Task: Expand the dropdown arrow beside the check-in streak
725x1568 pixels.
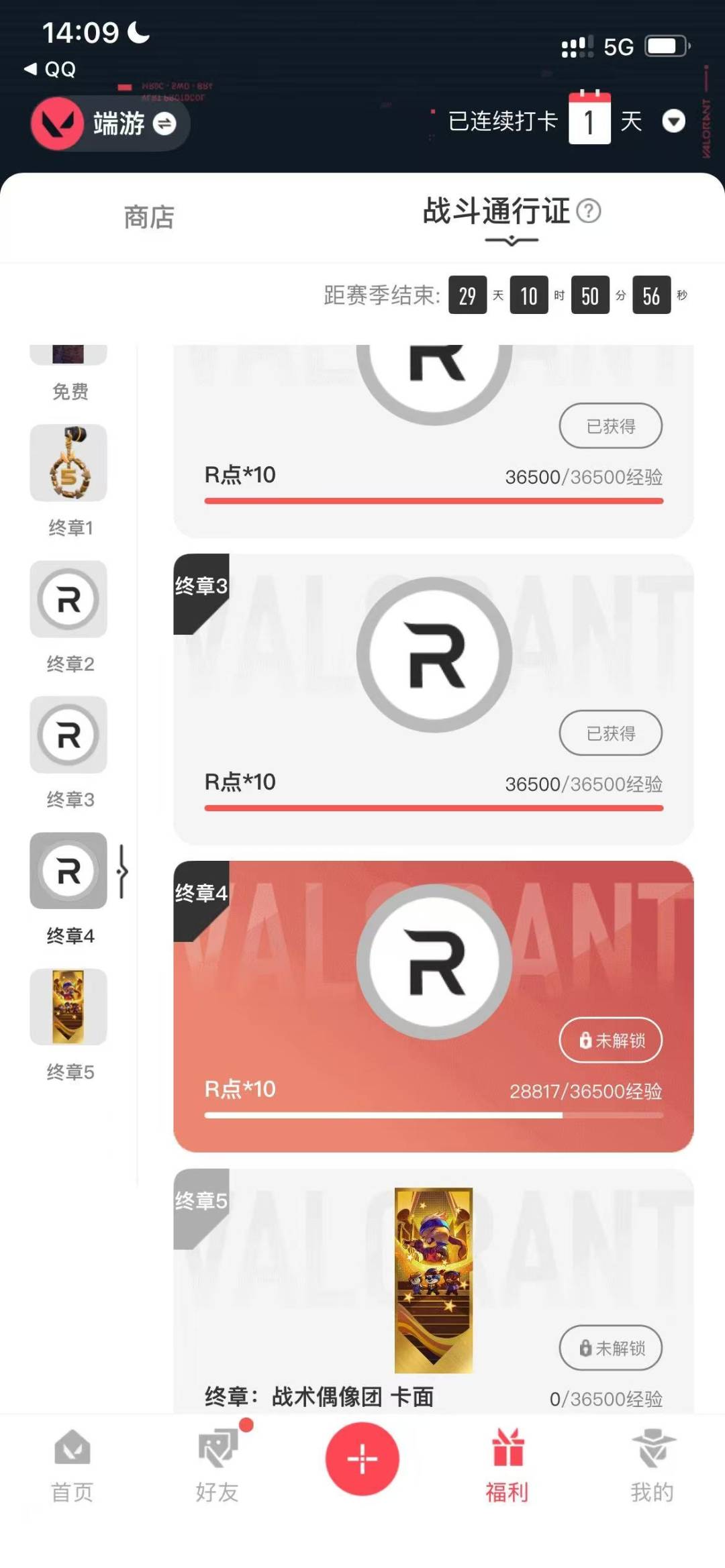Action: pos(675,123)
